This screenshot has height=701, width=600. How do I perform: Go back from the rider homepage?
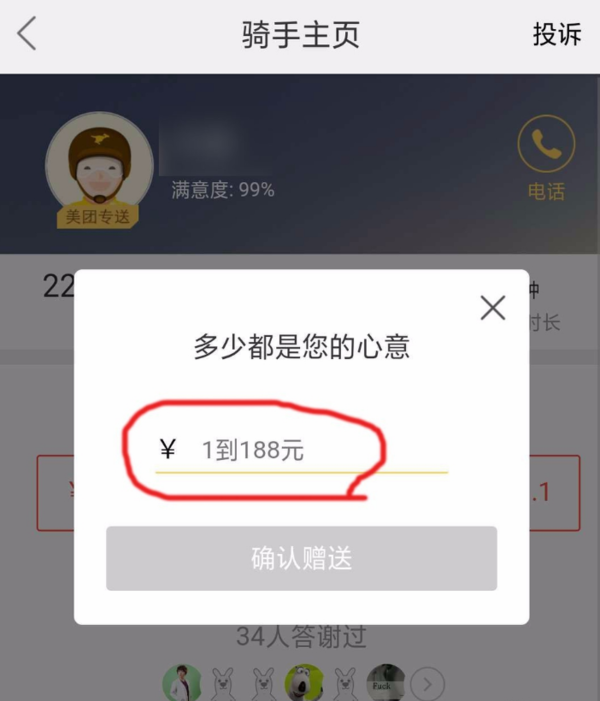pyautogui.click(x=27, y=34)
